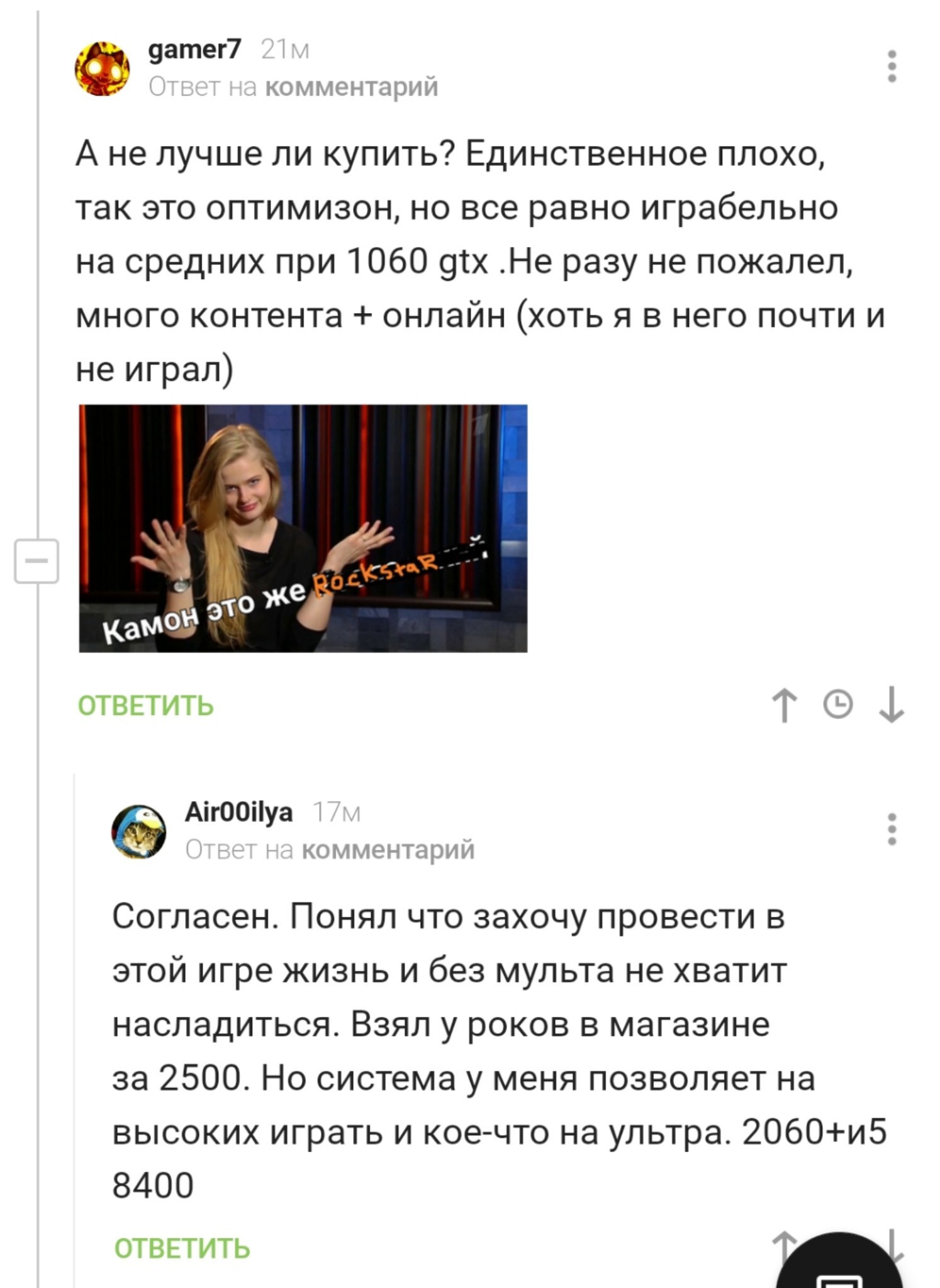Open gamer7's username link

point(194,49)
